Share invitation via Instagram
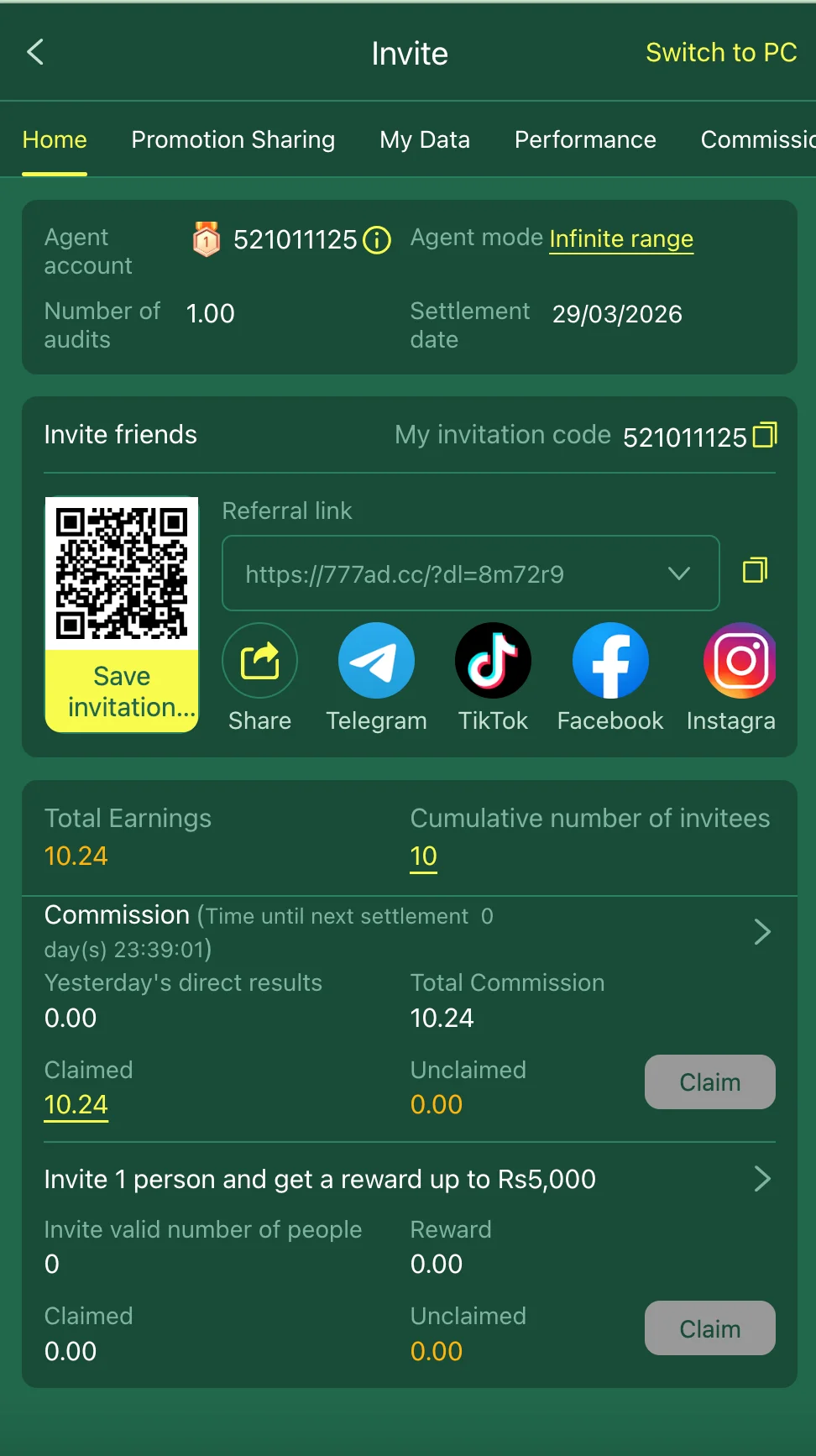816x1456 pixels. click(740, 661)
